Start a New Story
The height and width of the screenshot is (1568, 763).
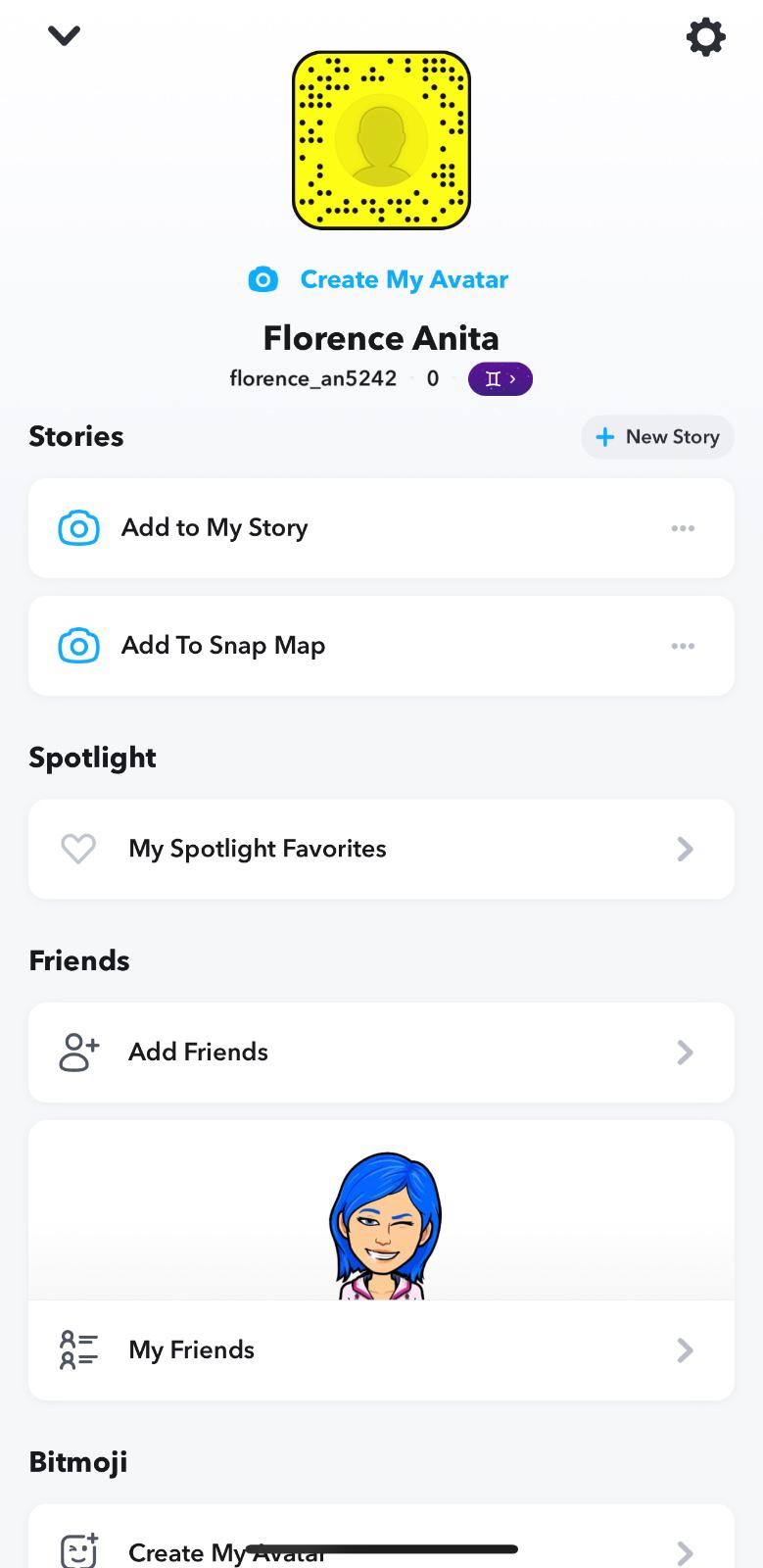click(x=657, y=437)
